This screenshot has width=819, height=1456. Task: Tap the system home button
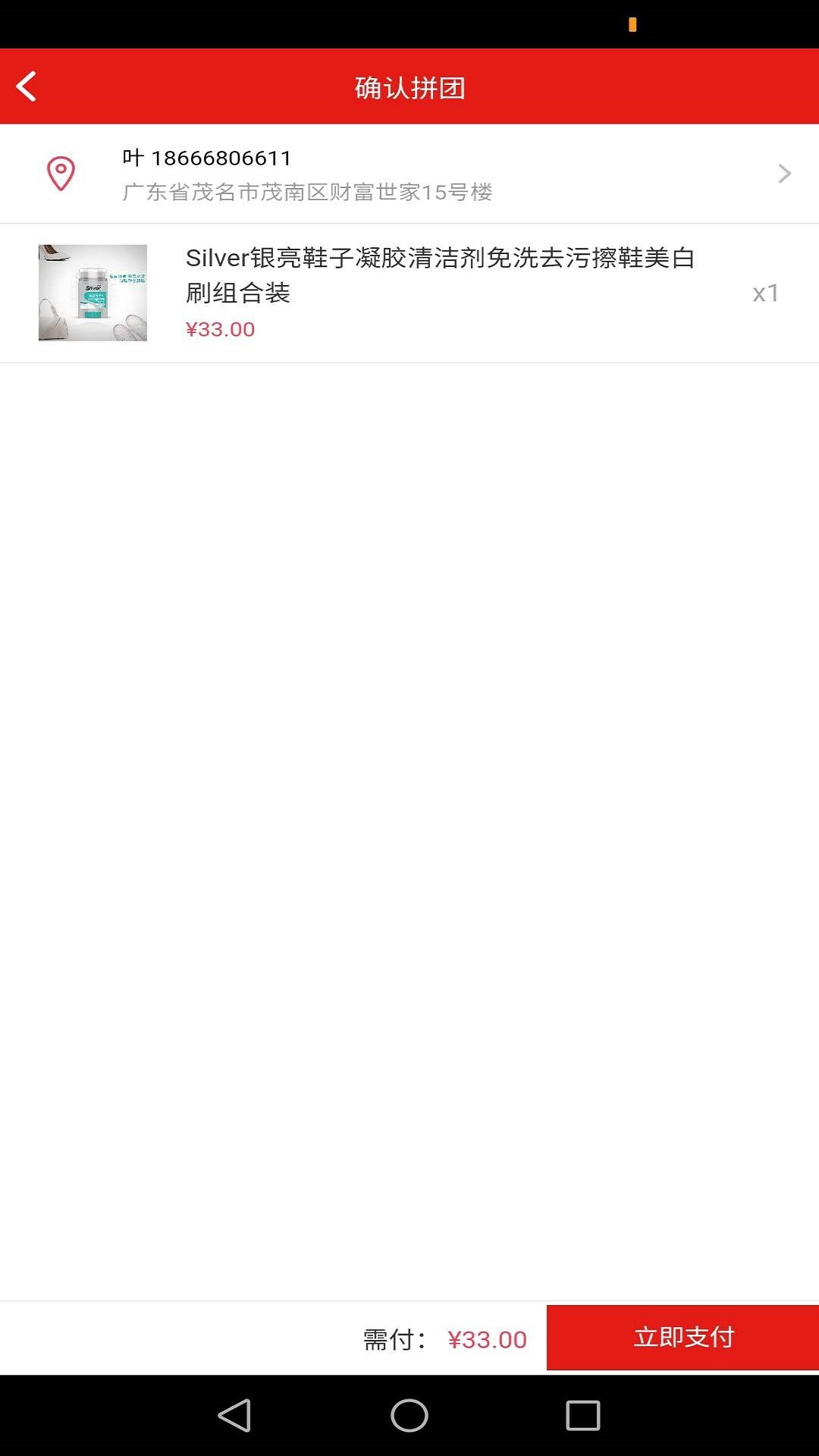(409, 1415)
